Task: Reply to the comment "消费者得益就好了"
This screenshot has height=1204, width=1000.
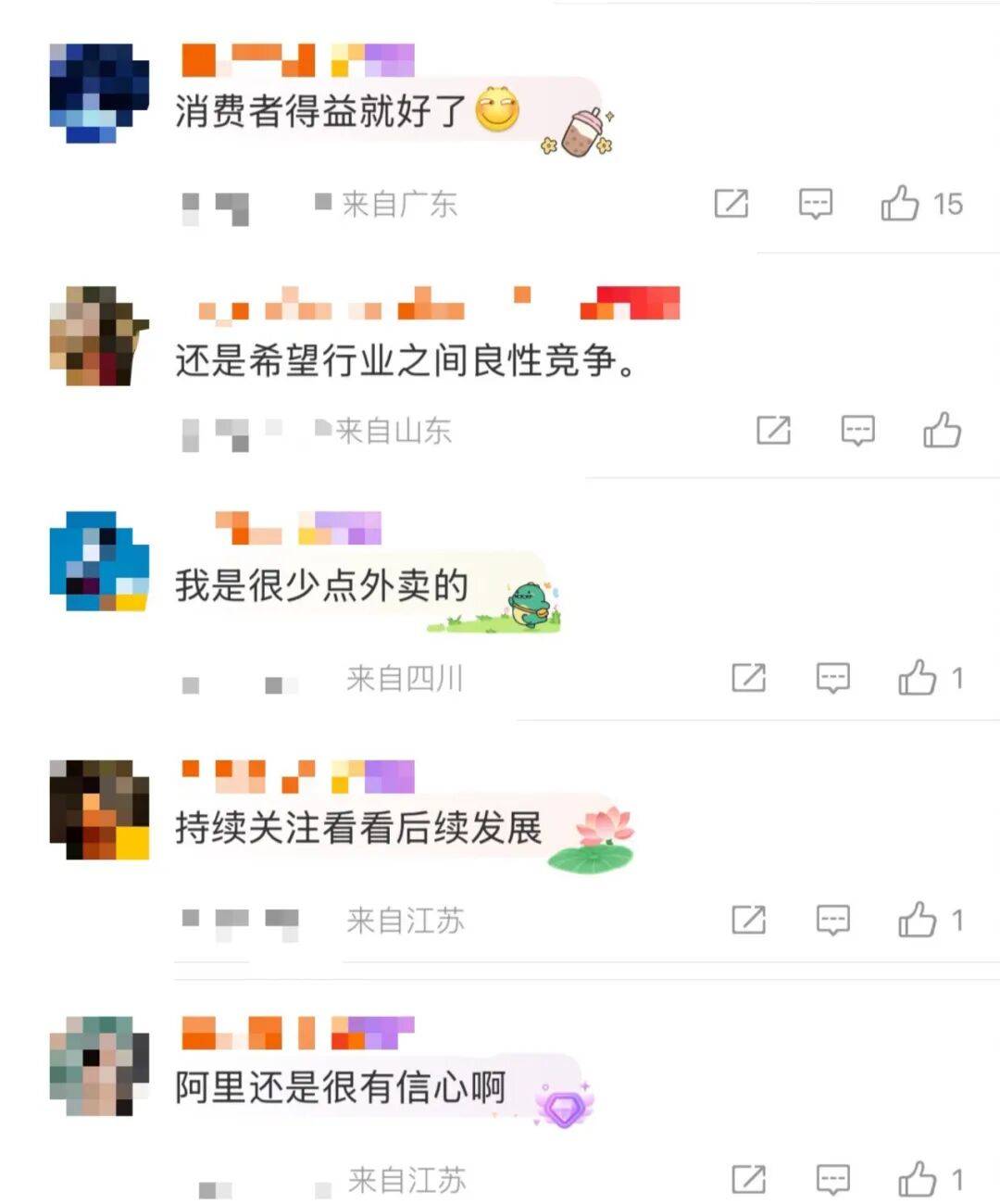Action: coord(816,204)
